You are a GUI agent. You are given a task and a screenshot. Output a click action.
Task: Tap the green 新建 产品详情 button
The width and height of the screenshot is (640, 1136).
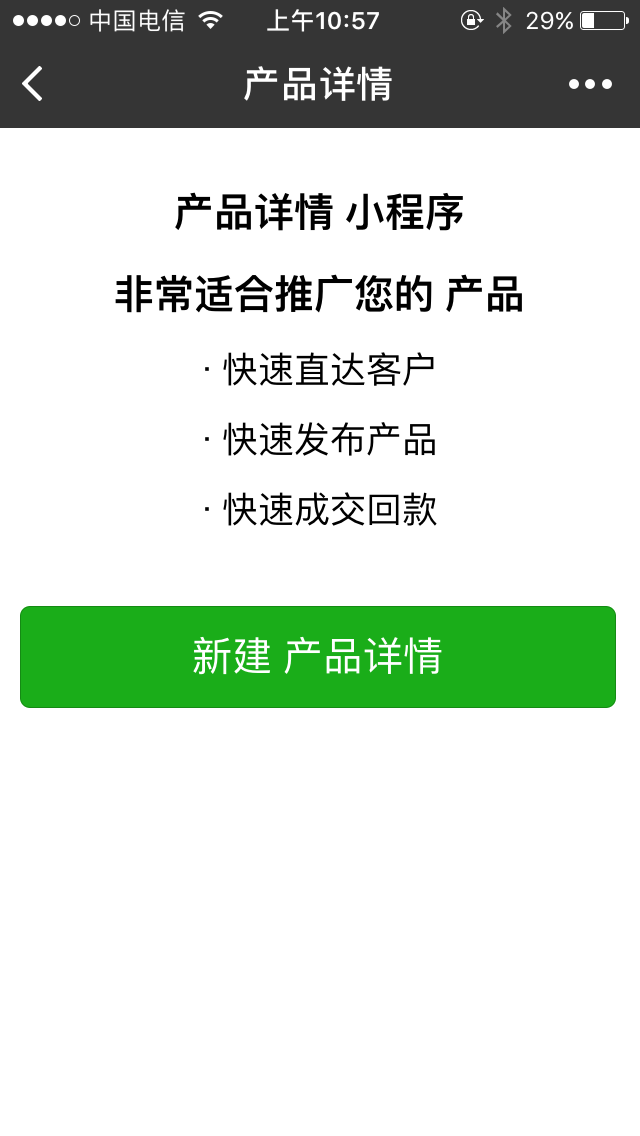[318, 657]
